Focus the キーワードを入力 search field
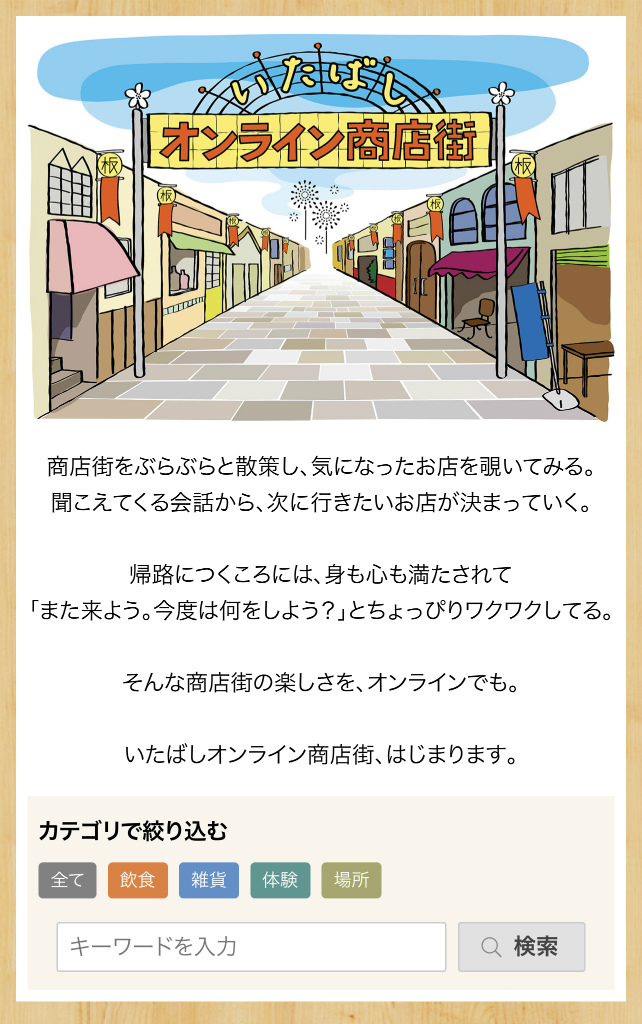The width and height of the screenshot is (642, 1024). (x=251, y=946)
